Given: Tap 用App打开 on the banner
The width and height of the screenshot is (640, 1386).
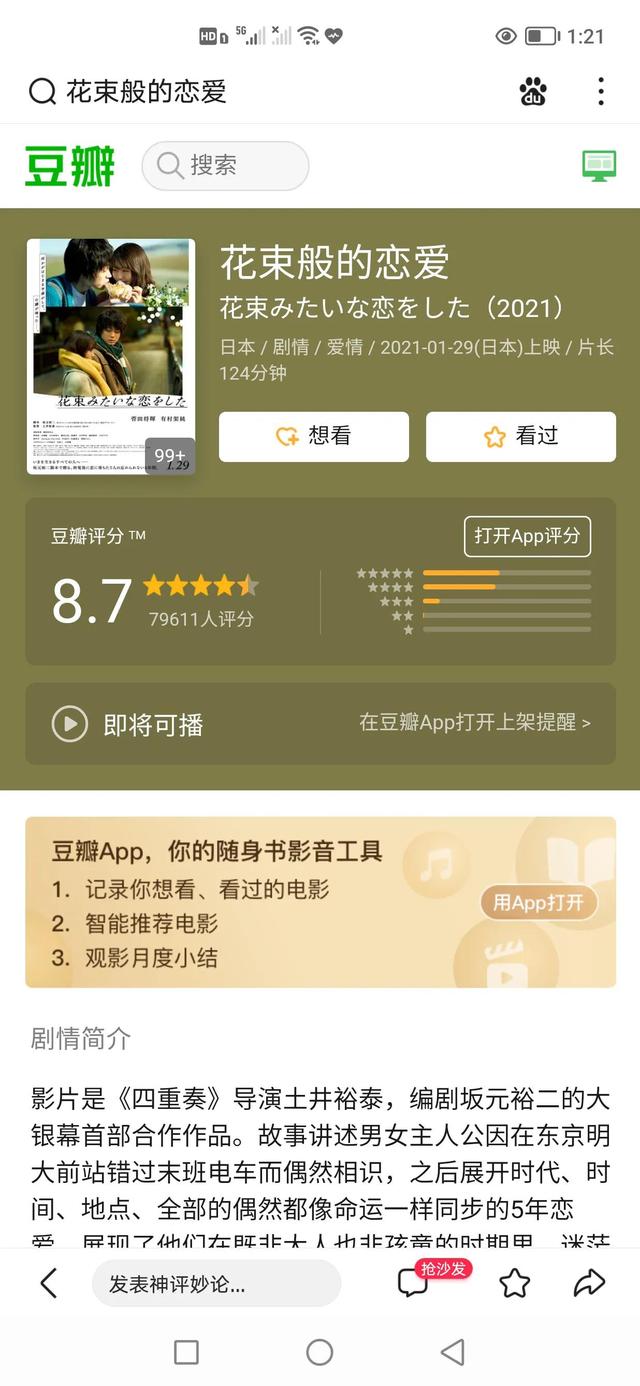Looking at the screenshot, I should coord(538,903).
